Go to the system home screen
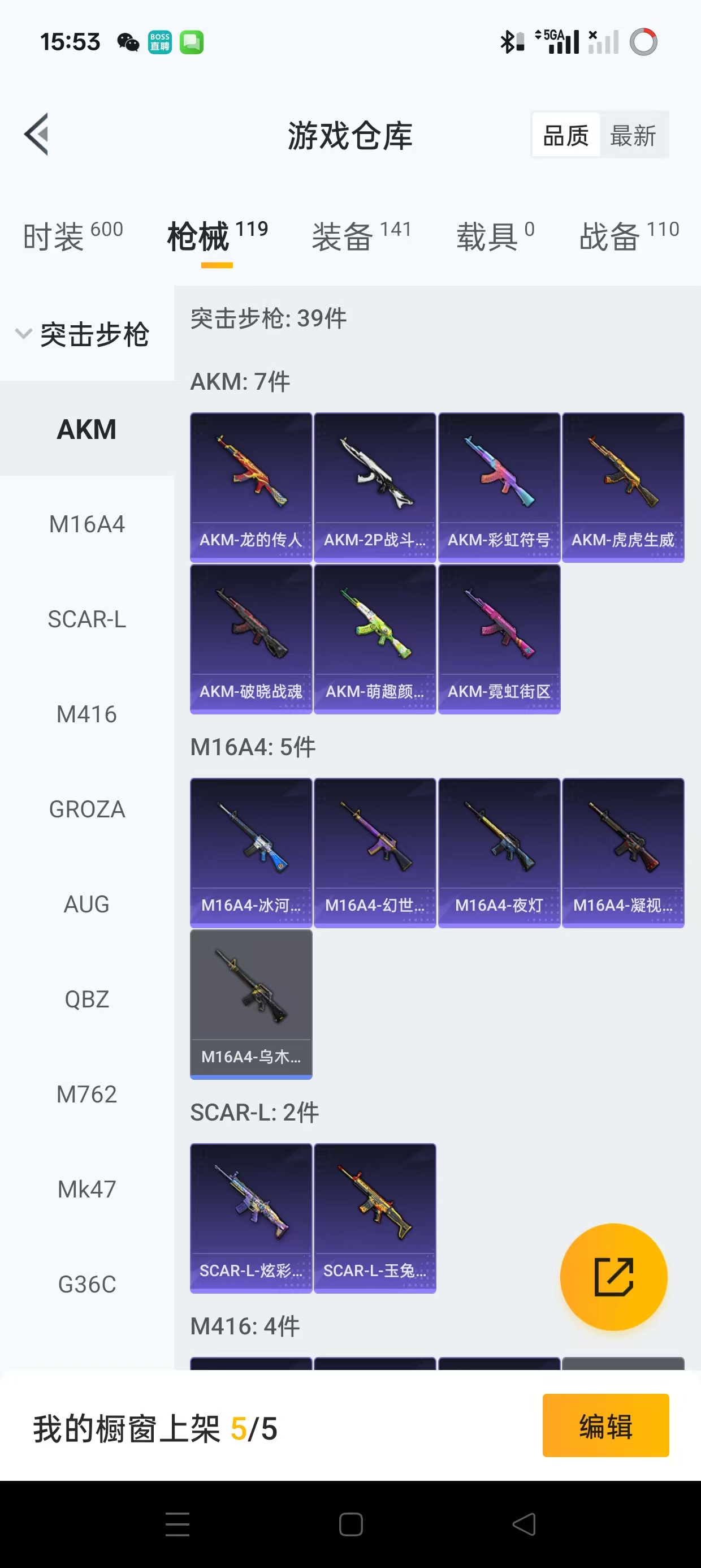701x1568 pixels. click(350, 1524)
